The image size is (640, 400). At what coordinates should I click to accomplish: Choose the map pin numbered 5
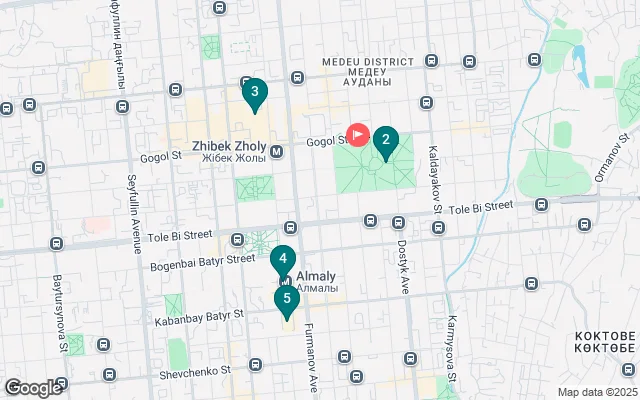point(287,299)
